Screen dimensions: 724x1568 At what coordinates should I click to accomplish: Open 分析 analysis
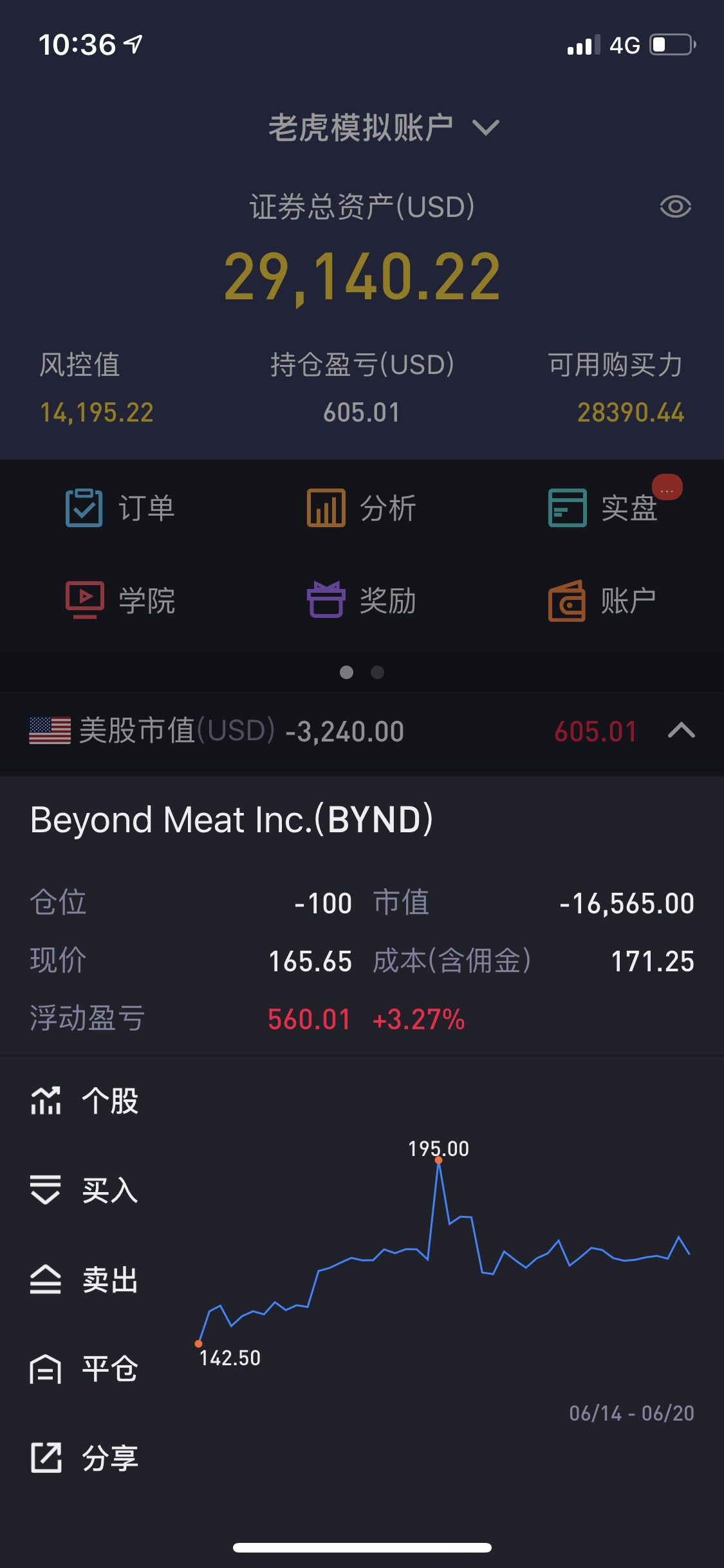pos(362,508)
